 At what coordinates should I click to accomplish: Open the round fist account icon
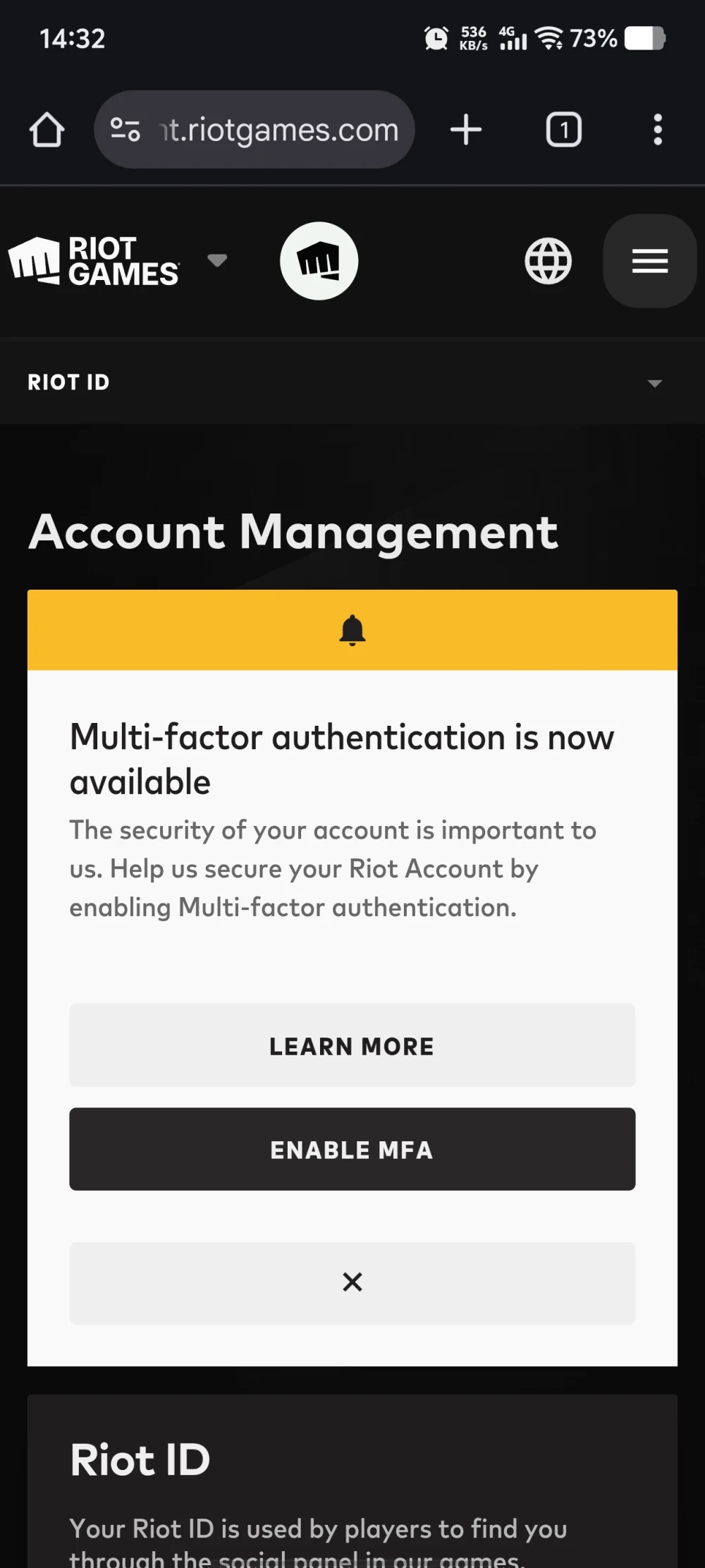click(319, 261)
